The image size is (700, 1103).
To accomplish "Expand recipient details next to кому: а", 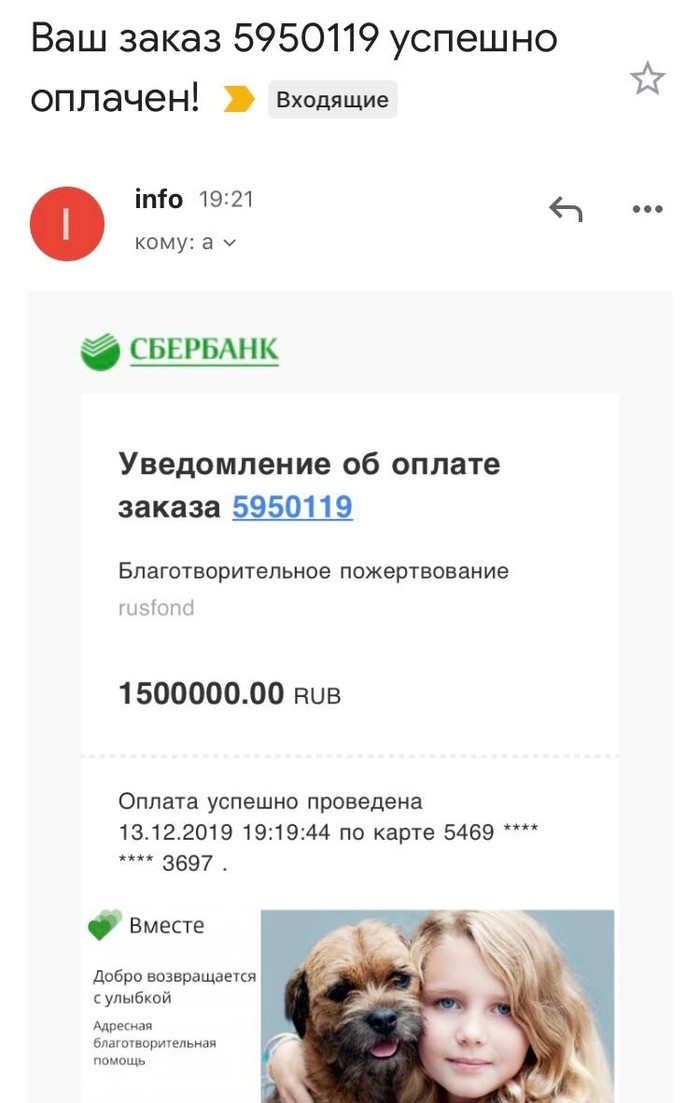I will point(229,242).
